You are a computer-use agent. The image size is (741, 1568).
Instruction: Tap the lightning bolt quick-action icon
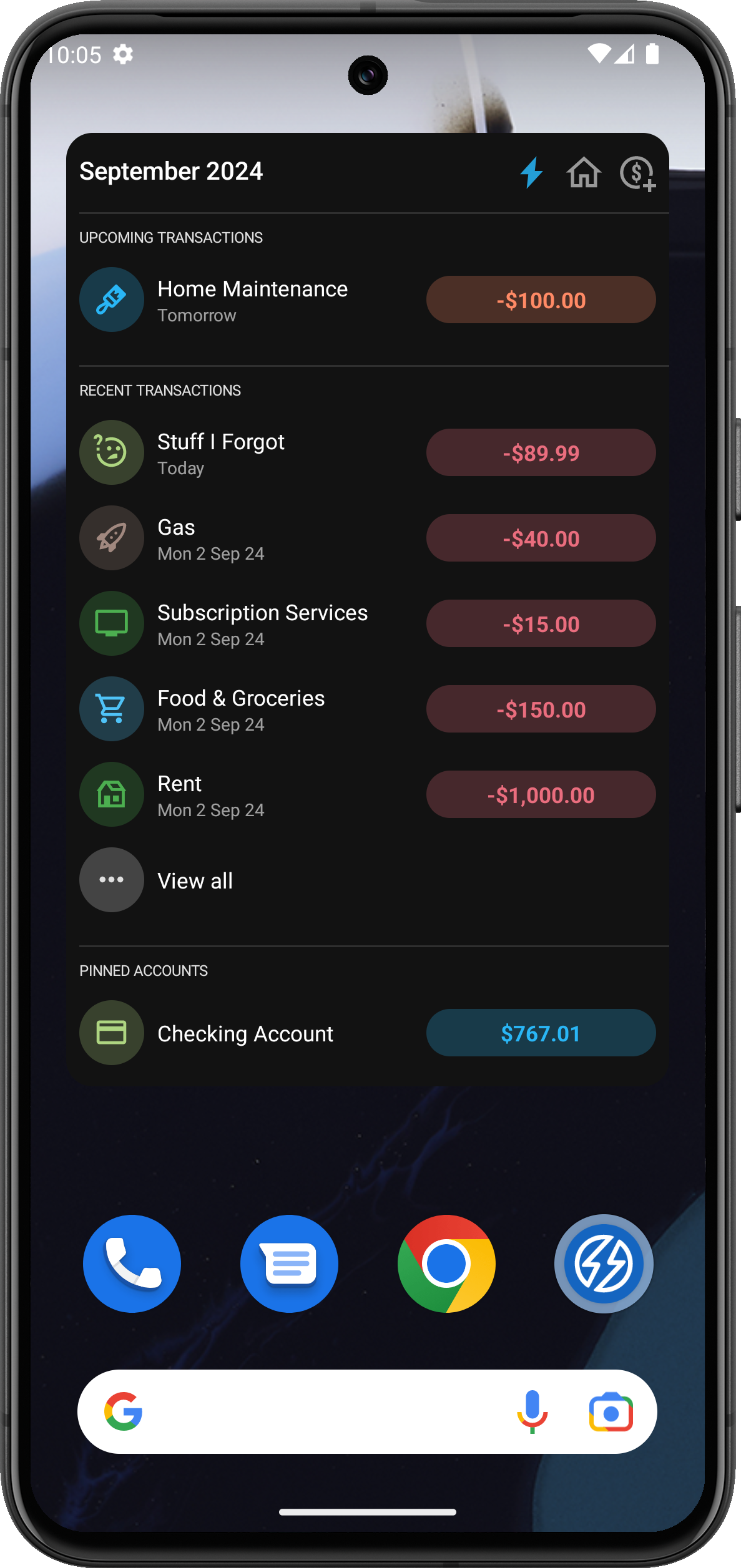pos(531,173)
